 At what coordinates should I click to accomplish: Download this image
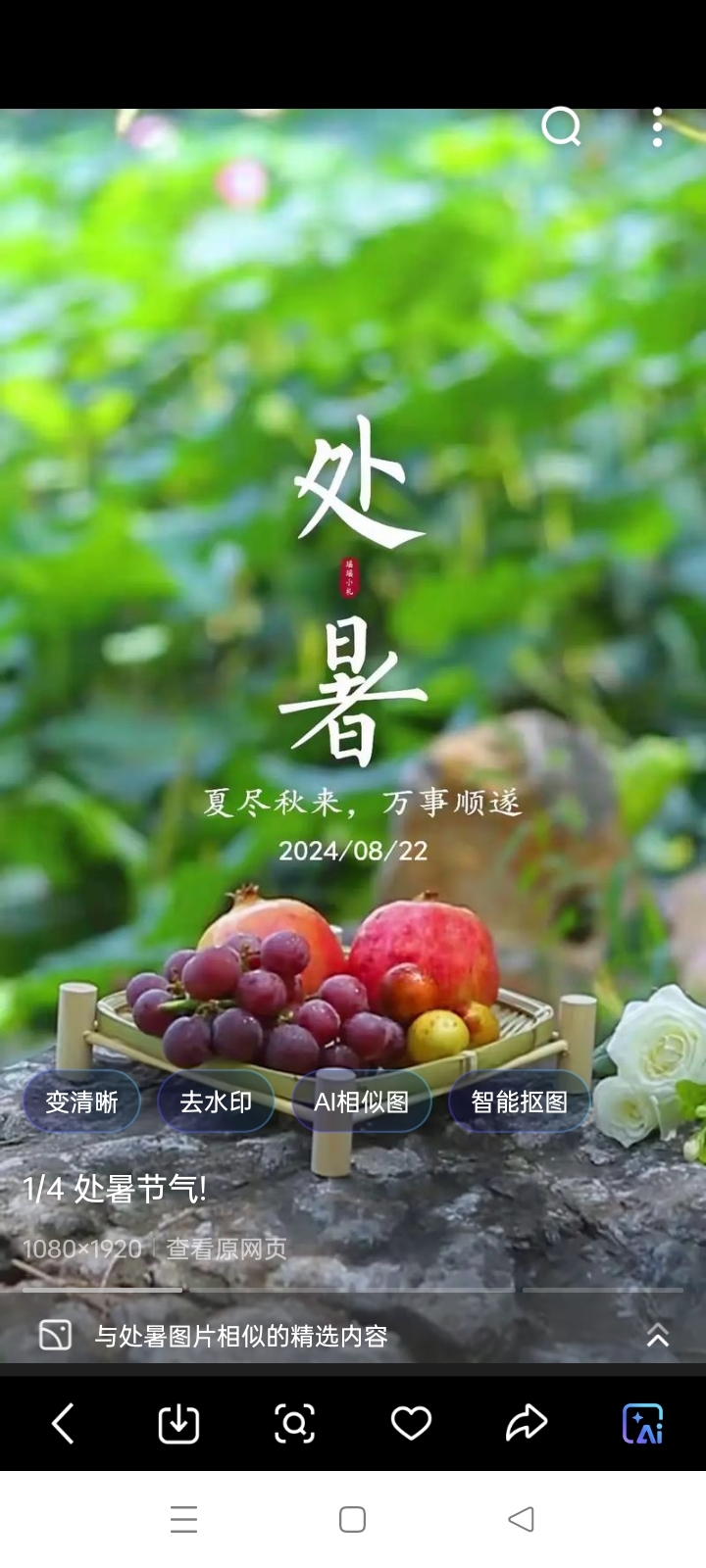(x=178, y=1423)
